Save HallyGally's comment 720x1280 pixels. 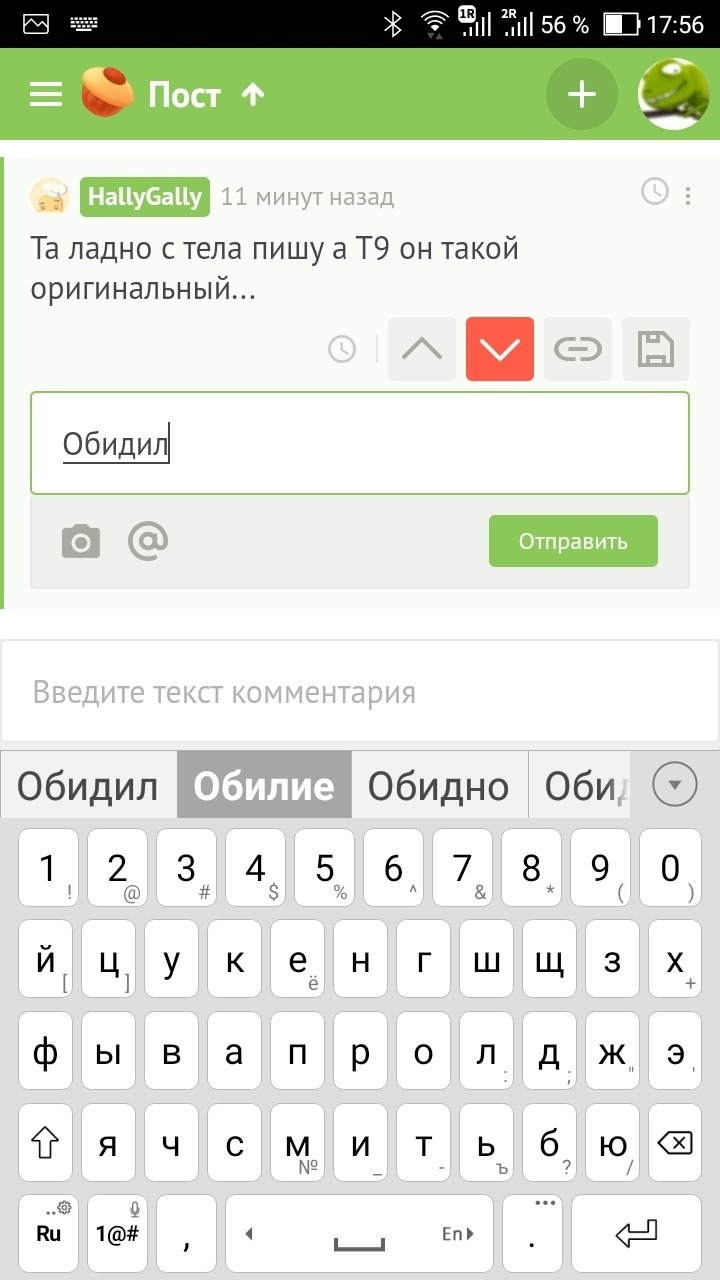pos(655,349)
